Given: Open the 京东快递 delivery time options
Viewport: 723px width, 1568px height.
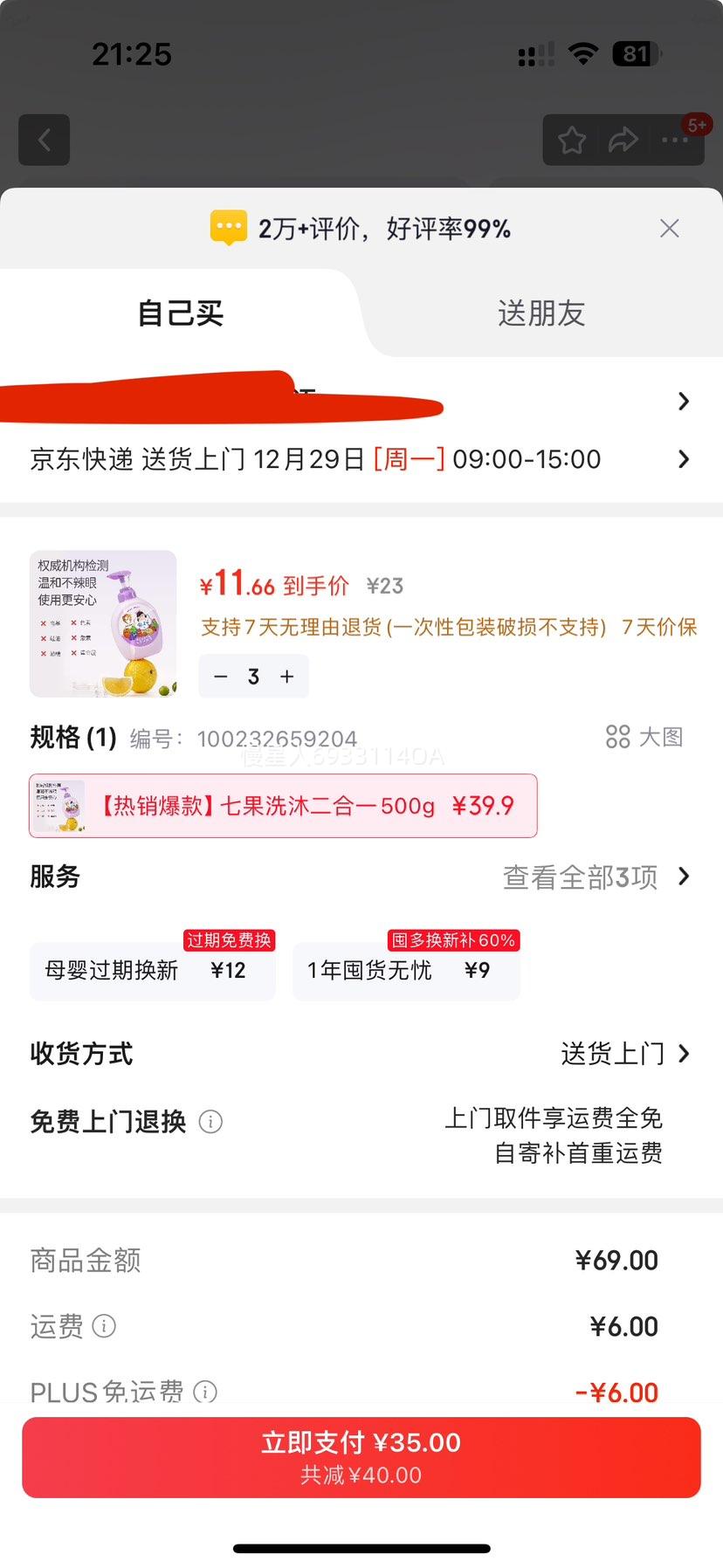Looking at the screenshot, I should [x=361, y=459].
